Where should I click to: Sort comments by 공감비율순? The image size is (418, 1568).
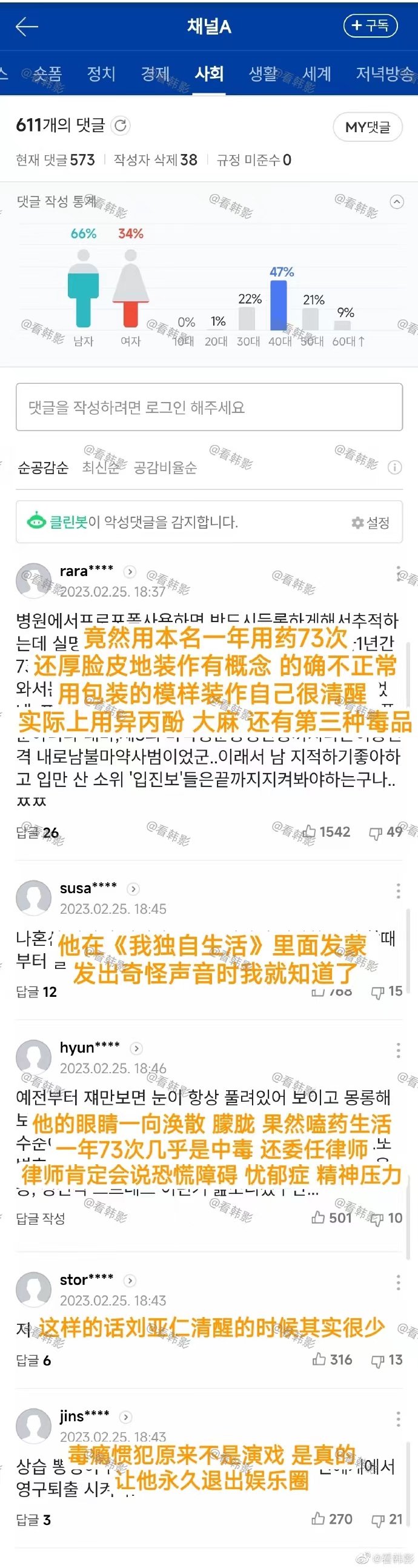[165, 467]
